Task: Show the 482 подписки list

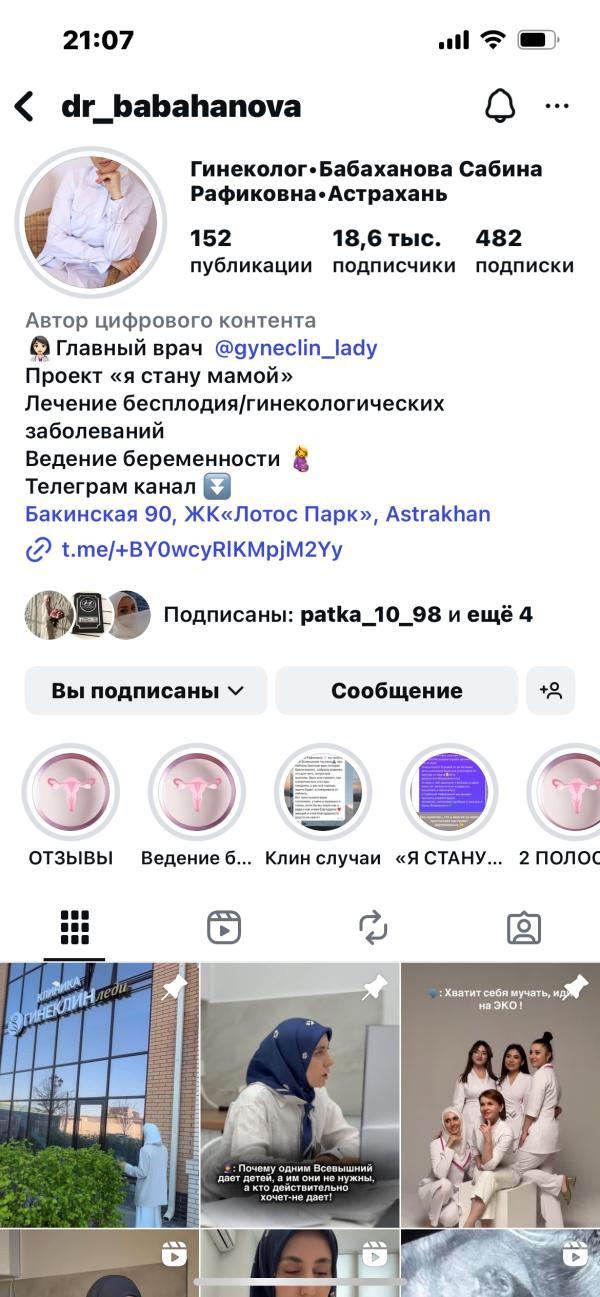Action: (x=524, y=251)
